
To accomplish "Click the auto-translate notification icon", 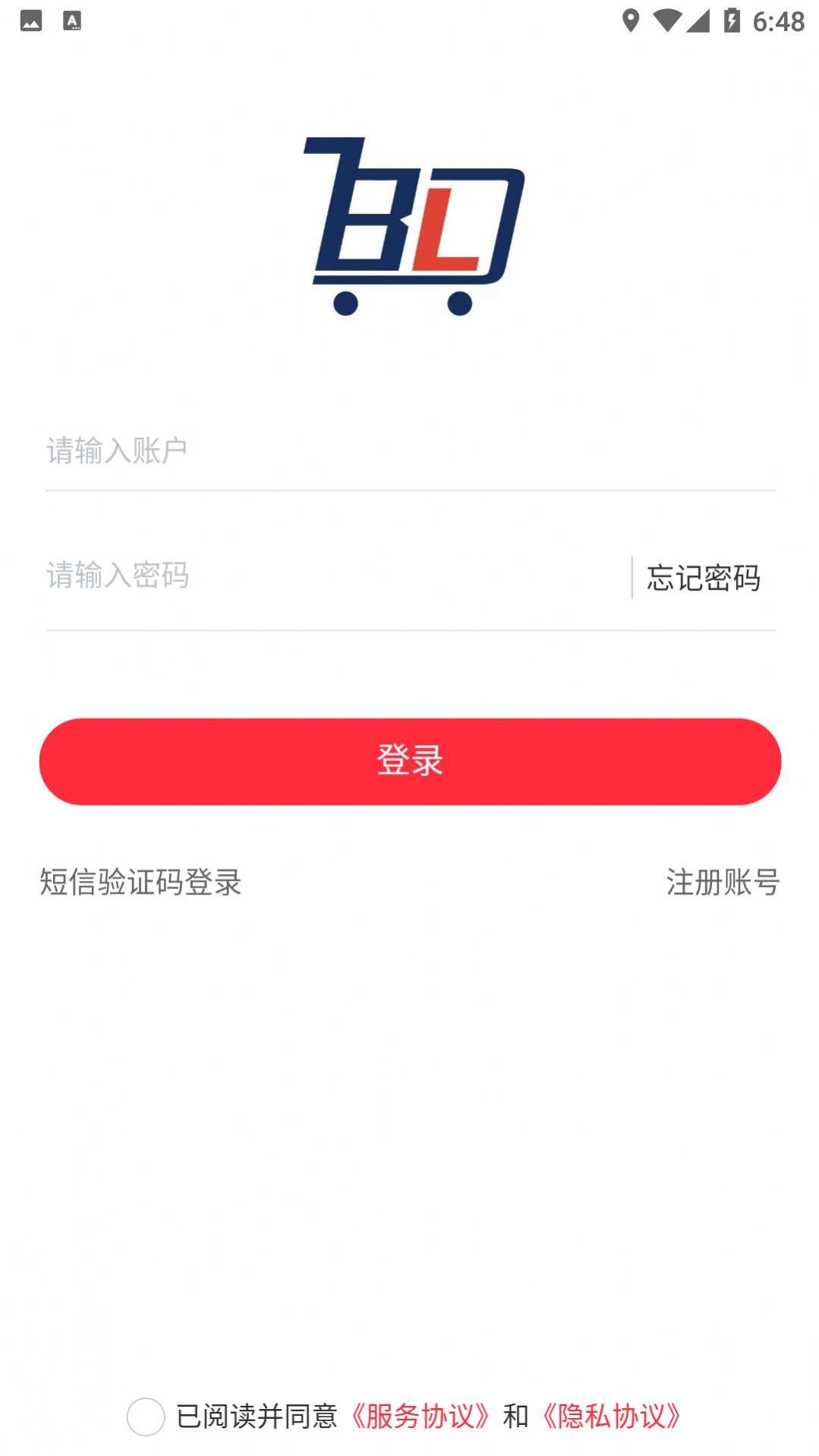I will [x=74, y=20].
